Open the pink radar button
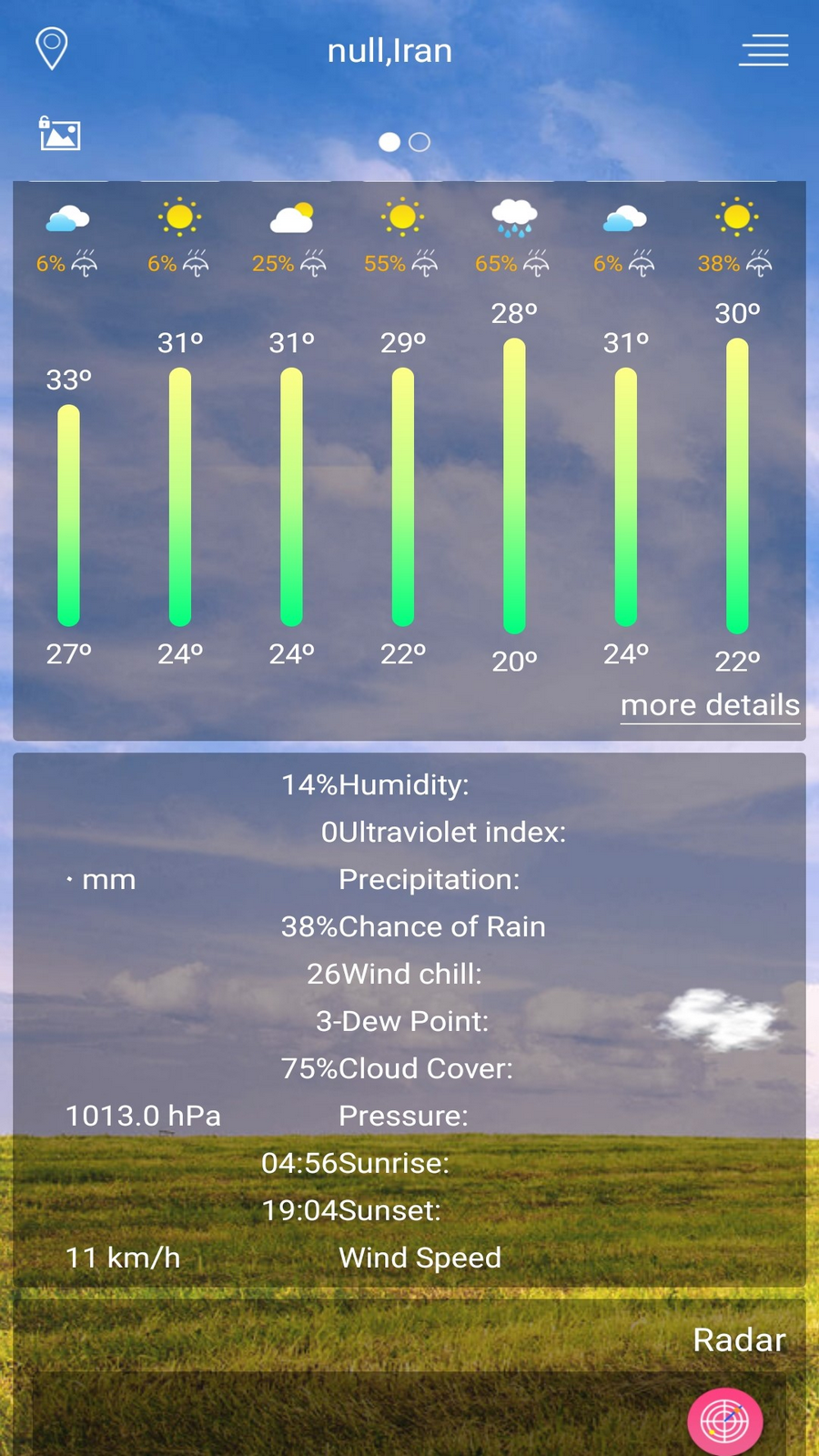 tap(724, 1421)
